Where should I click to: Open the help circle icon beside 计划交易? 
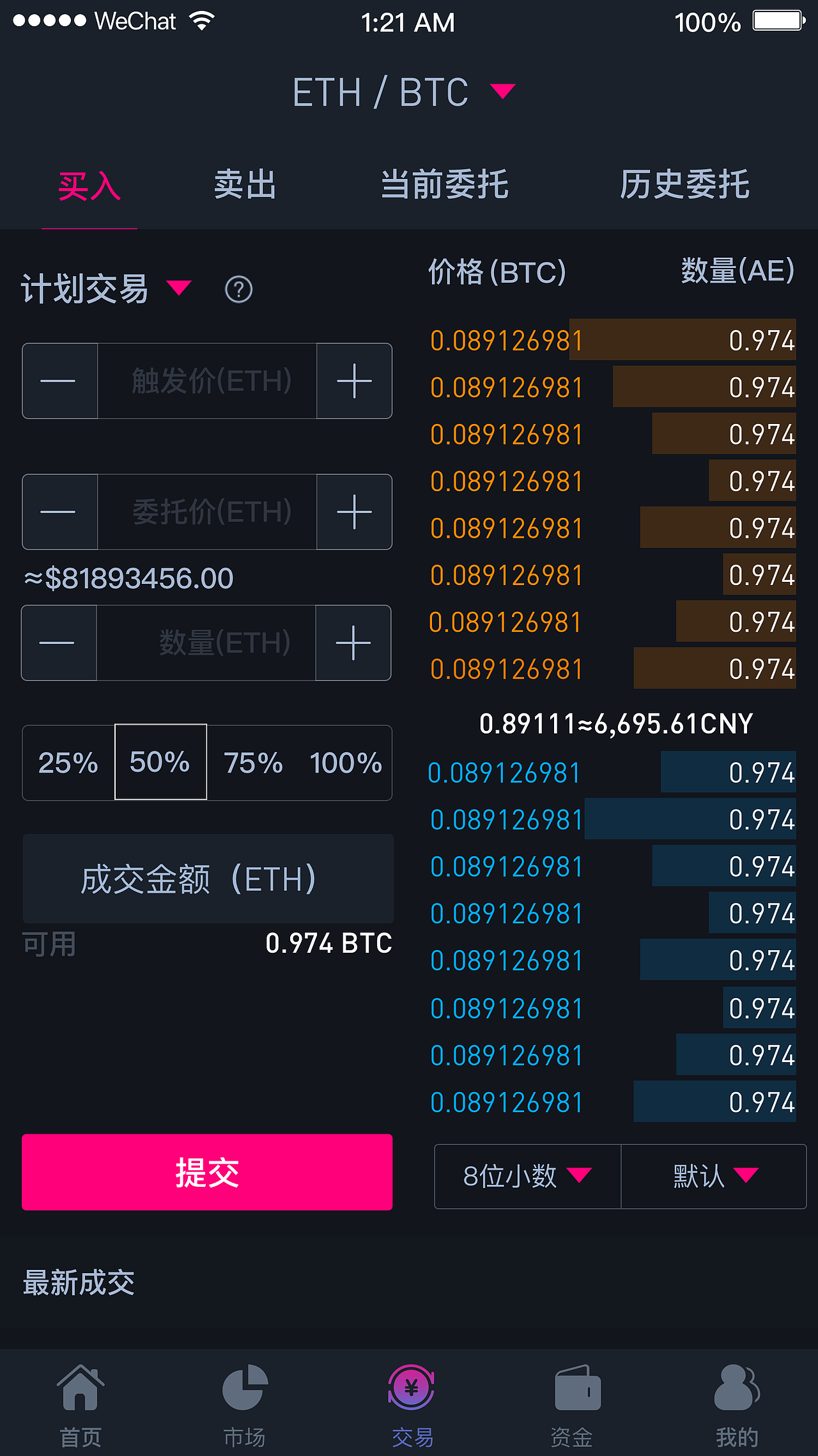(237, 289)
